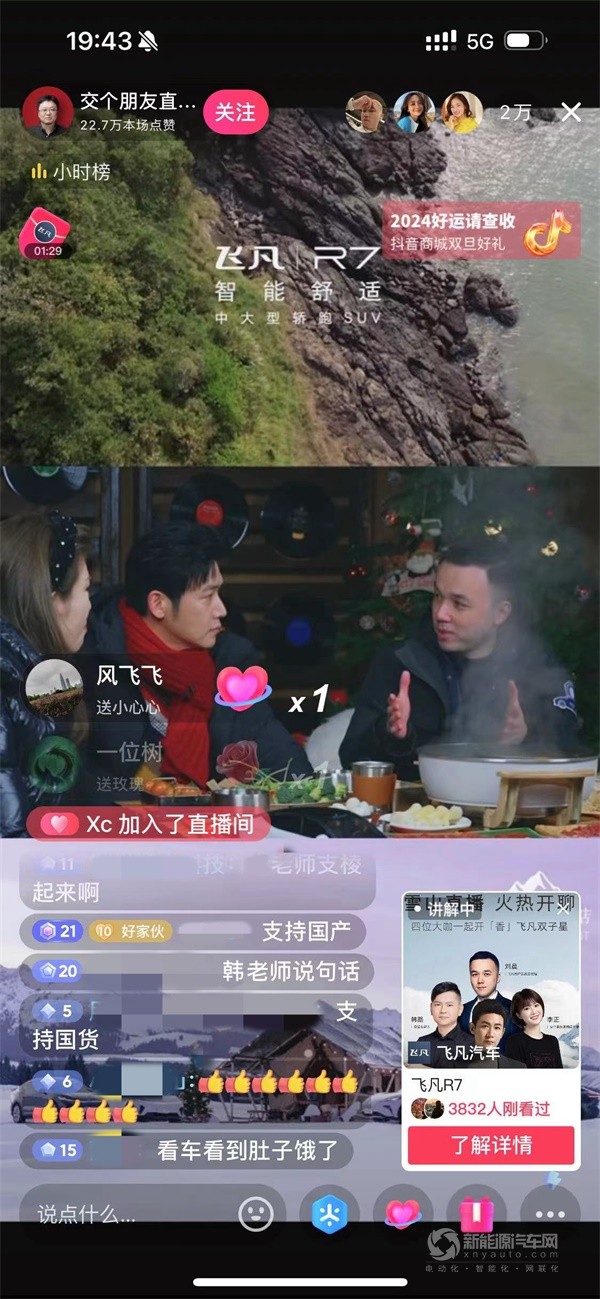Screen dimensions: 600x1299
Task: Open the blue interactive feature icon
Action: [328, 1214]
